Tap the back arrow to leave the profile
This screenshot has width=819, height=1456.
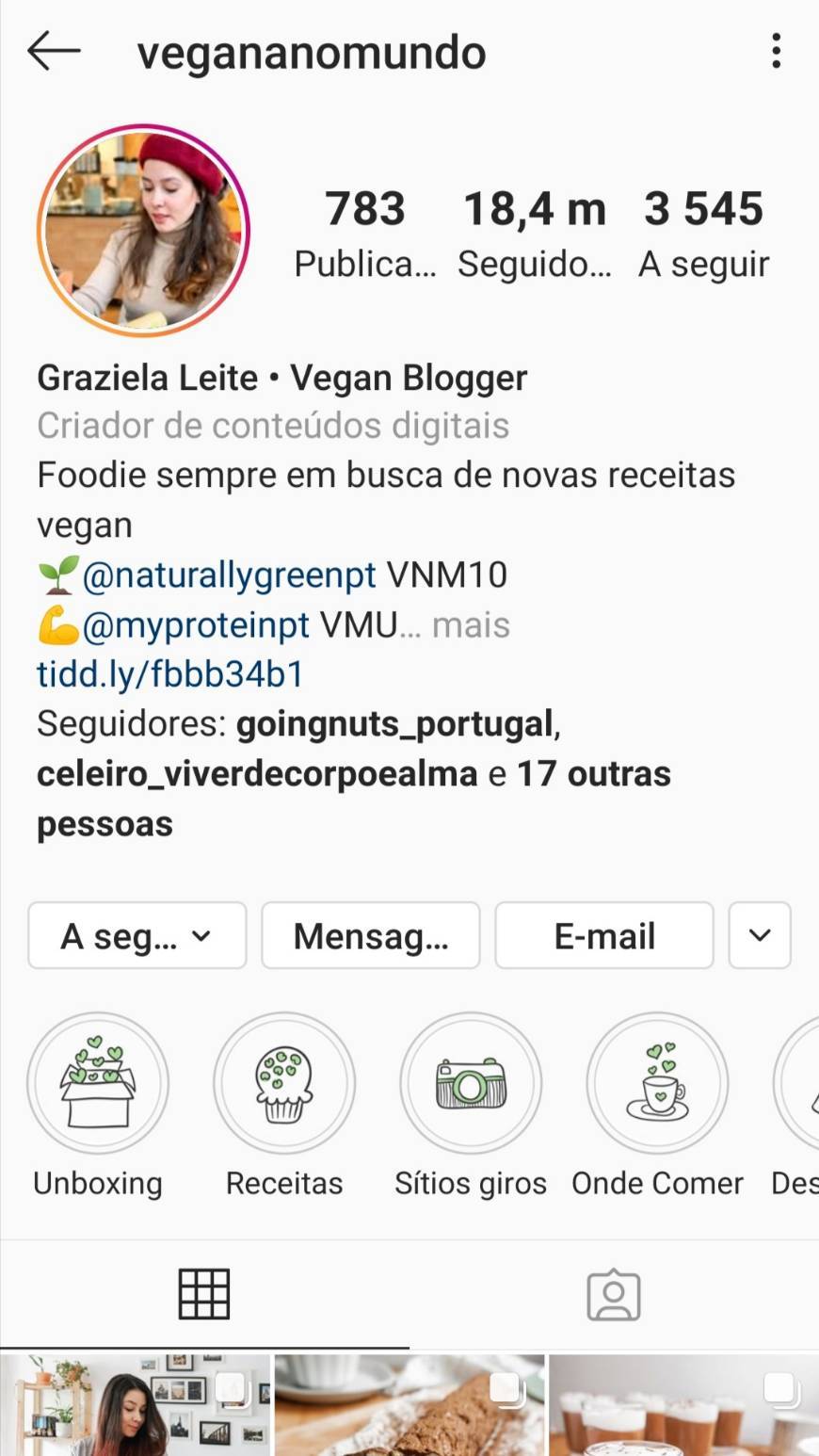[54, 52]
